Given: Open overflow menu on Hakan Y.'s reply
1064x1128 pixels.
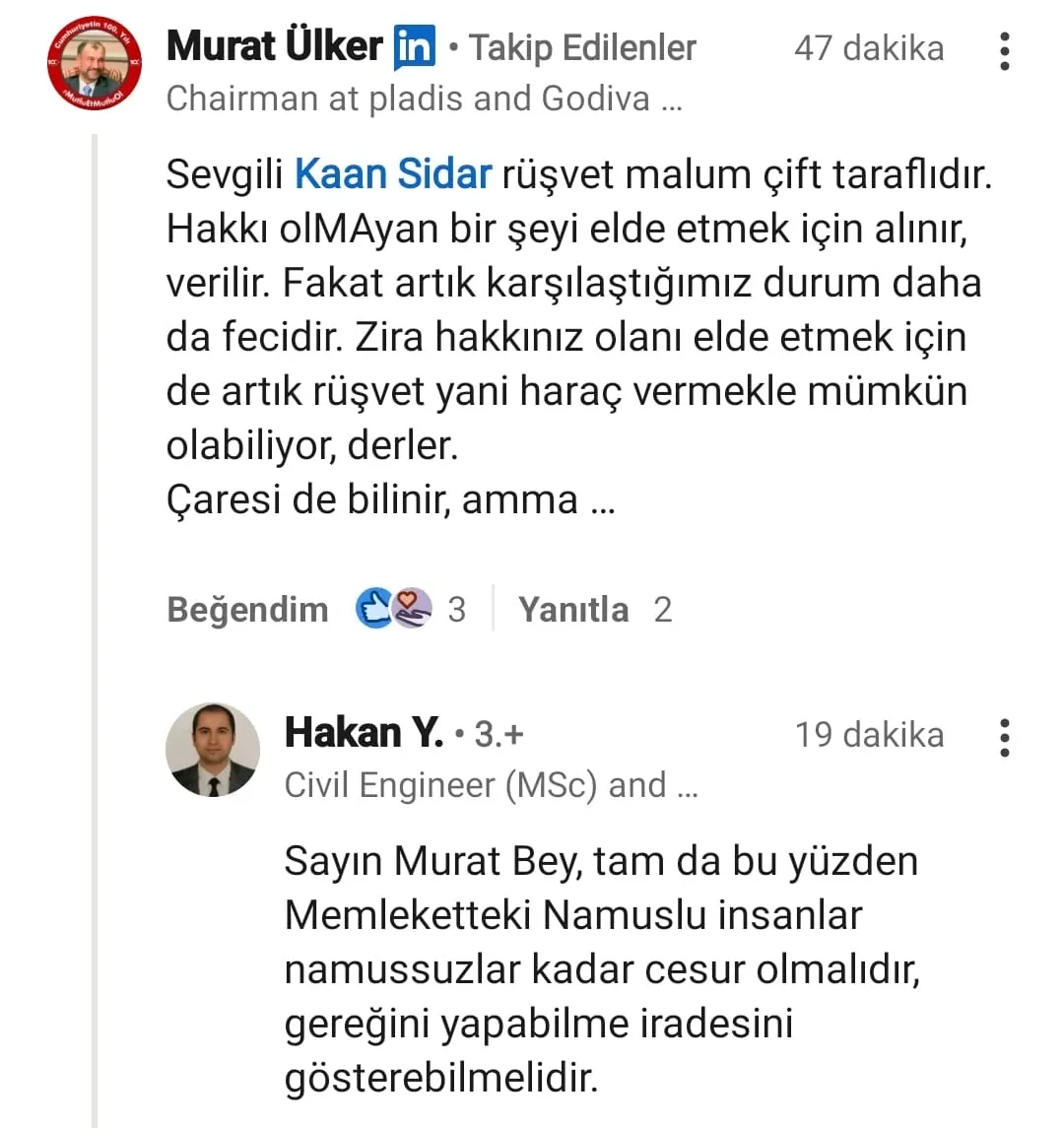Looking at the screenshot, I should point(1004,737).
